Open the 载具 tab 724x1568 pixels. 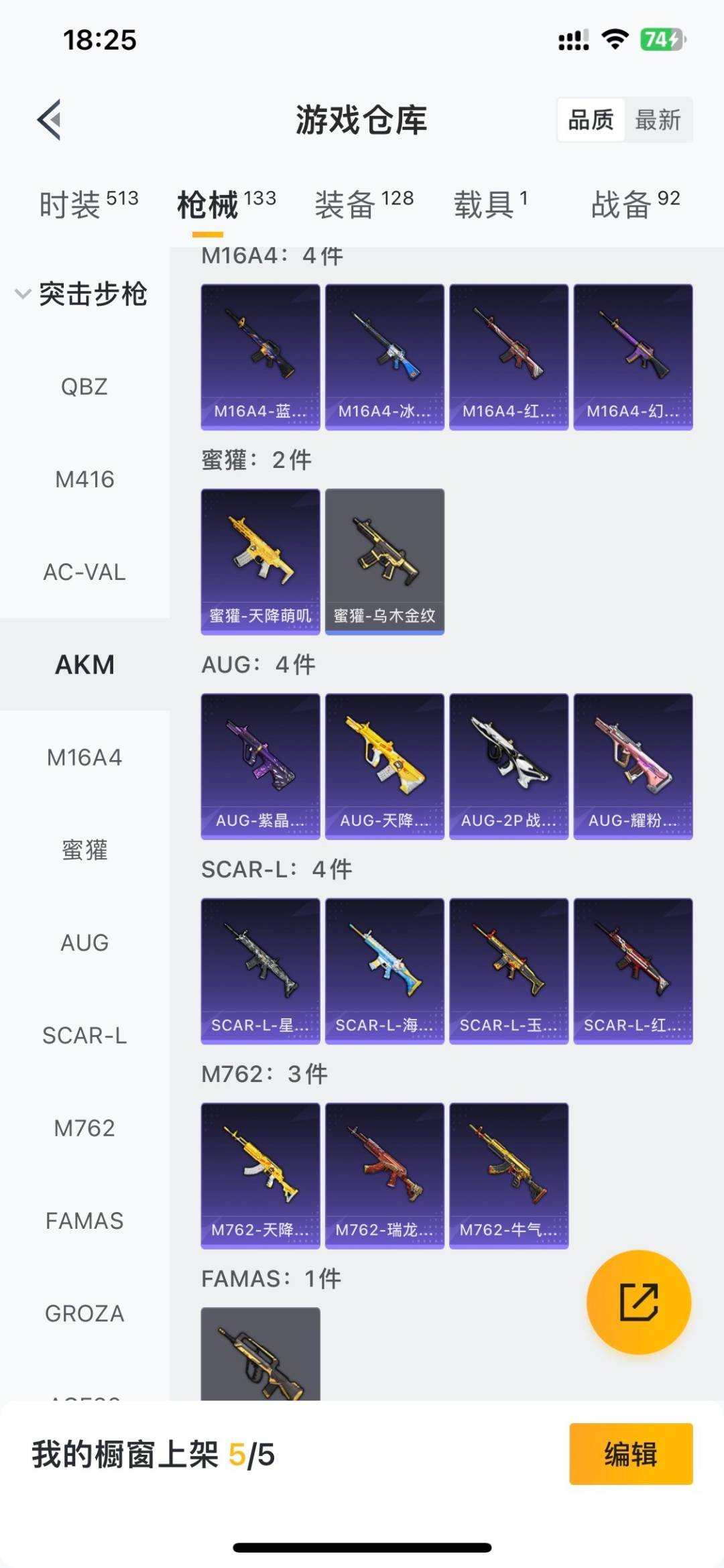click(490, 204)
